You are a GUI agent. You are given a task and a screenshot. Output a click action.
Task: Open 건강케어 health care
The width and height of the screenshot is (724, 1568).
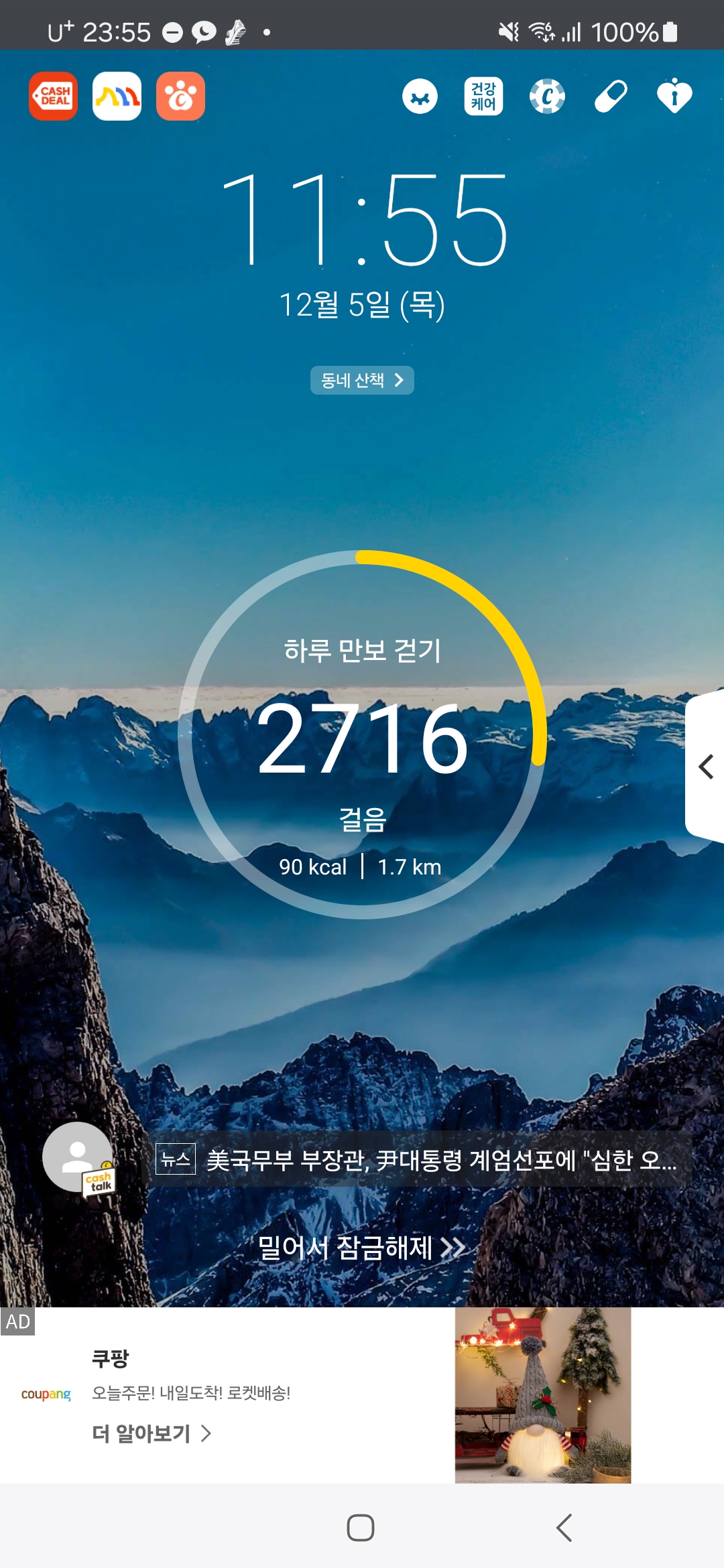click(483, 96)
